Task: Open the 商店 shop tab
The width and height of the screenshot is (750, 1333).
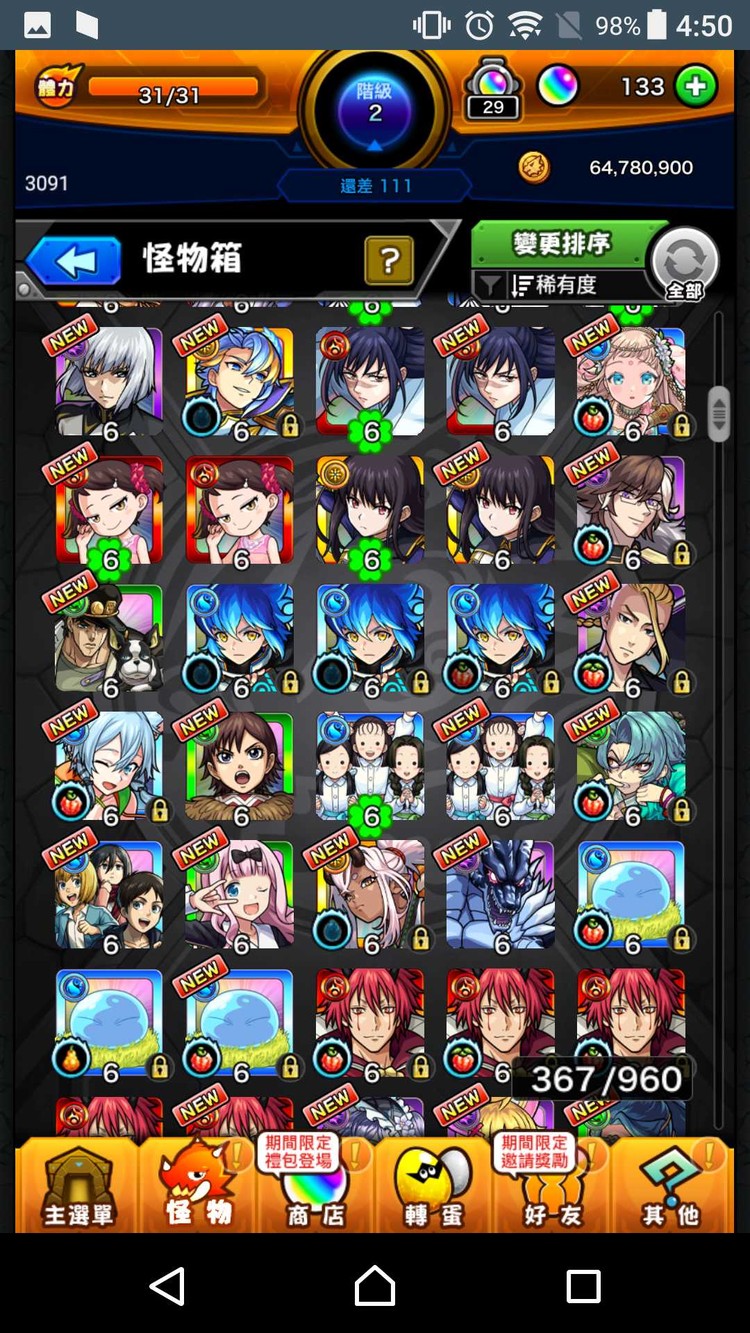Action: coord(314,1187)
